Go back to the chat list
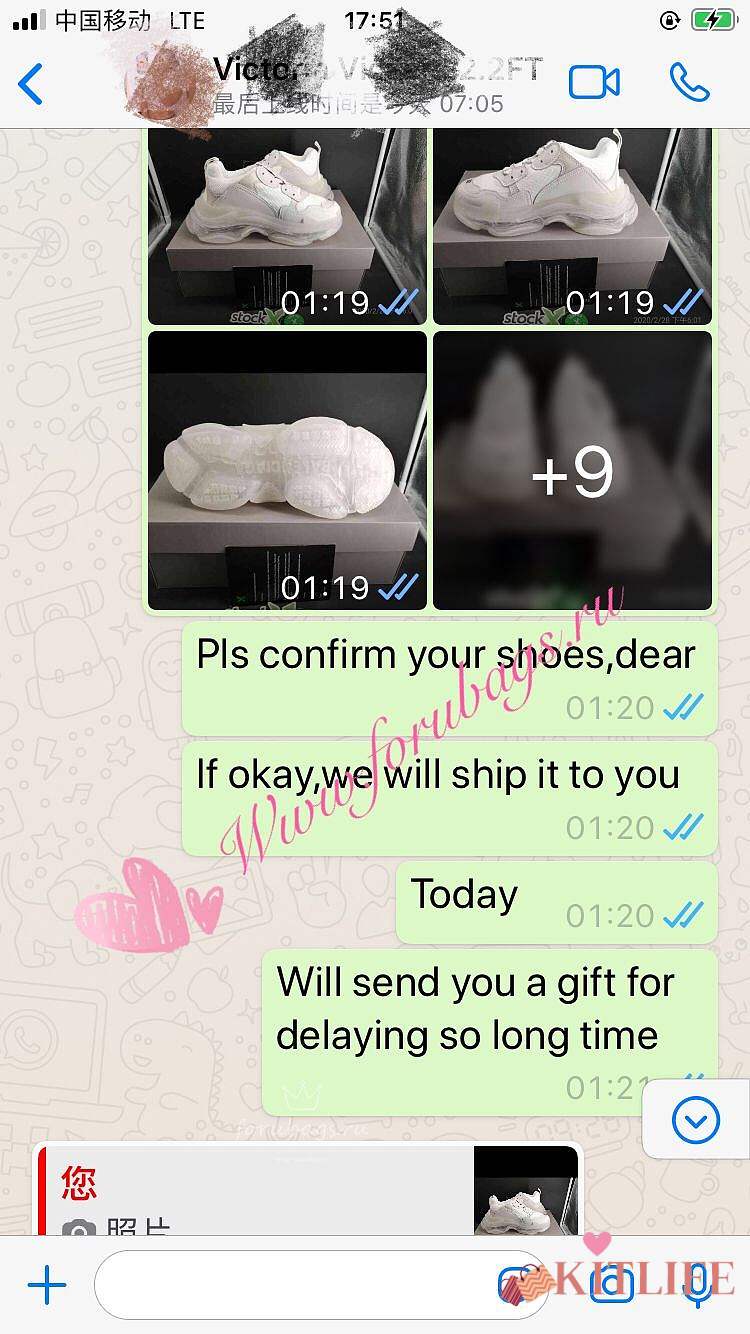Image resolution: width=750 pixels, height=1334 pixels. (32, 84)
